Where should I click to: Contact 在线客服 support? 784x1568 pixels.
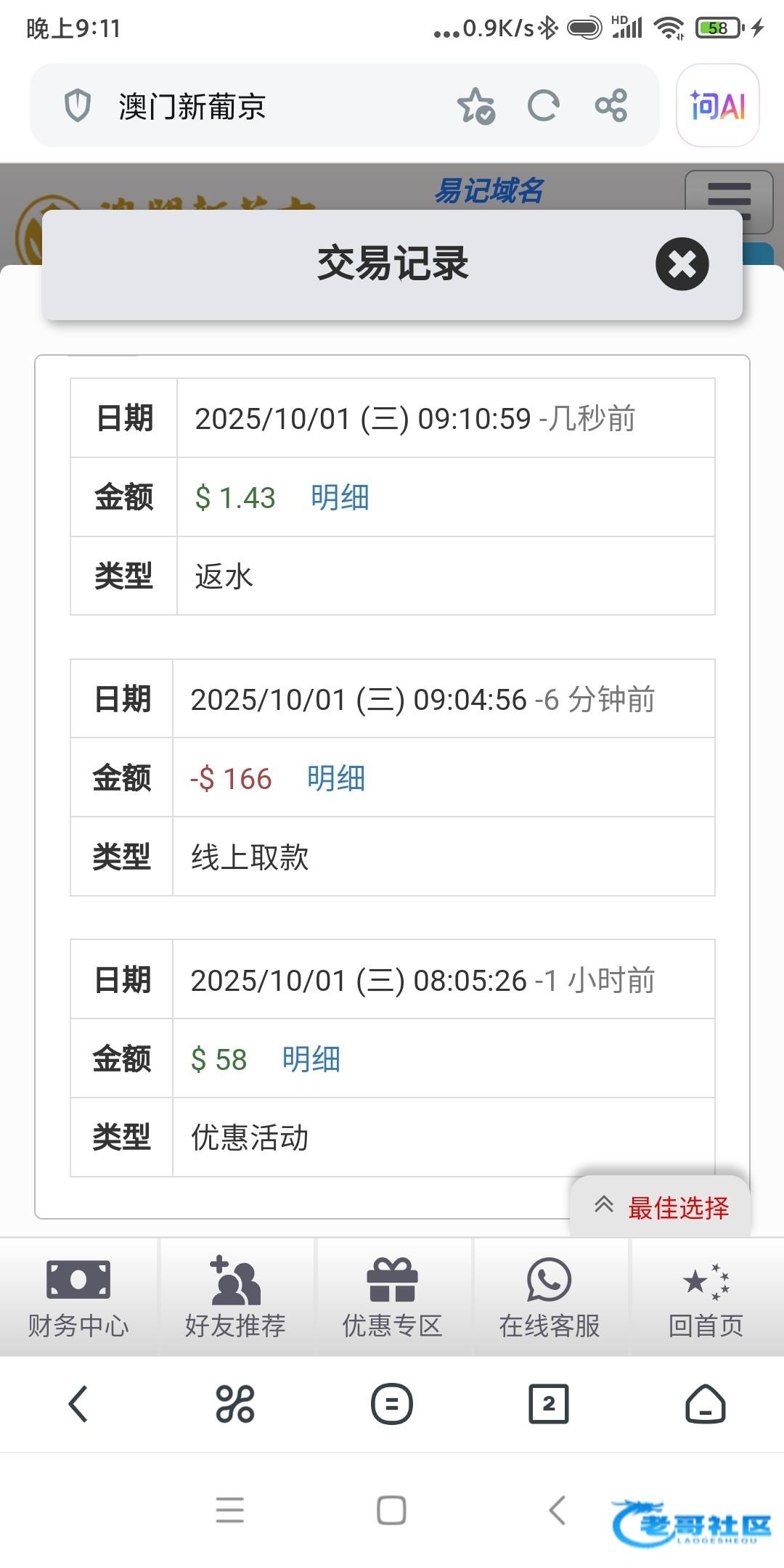[x=550, y=1299]
